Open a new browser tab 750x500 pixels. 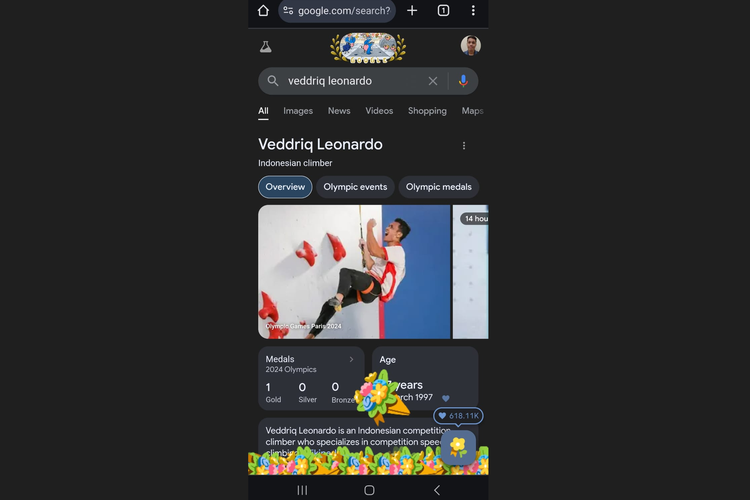coord(412,11)
